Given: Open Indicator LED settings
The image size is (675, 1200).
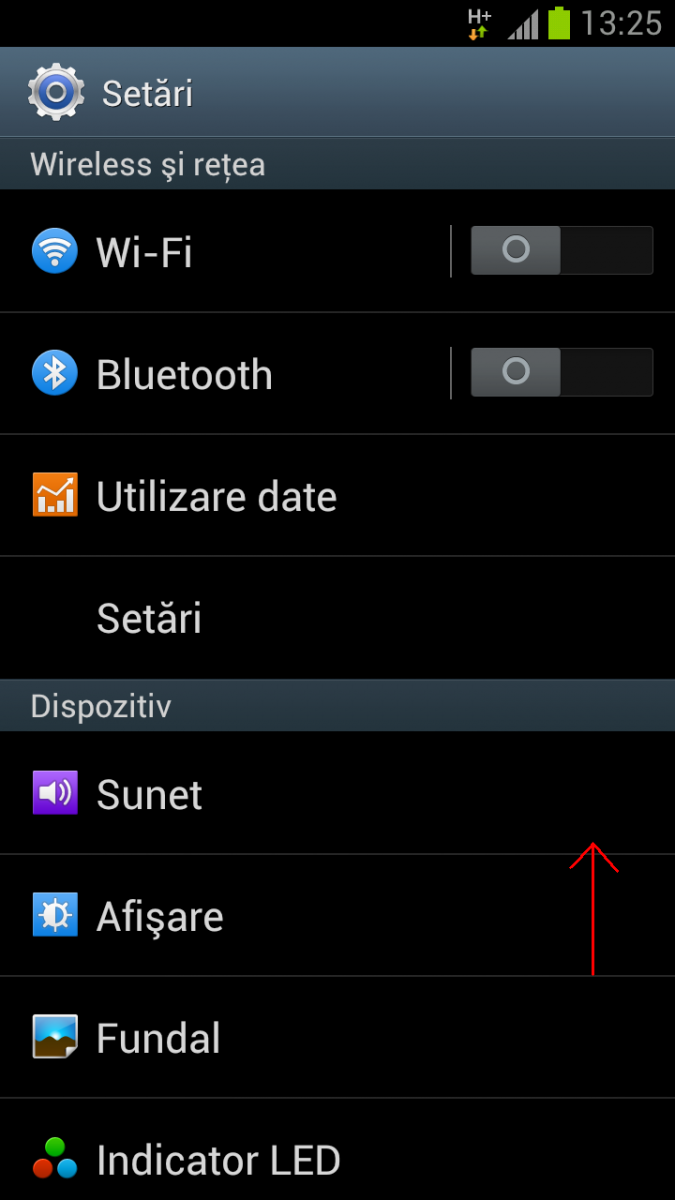Looking at the screenshot, I should (x=337, y=1150).
